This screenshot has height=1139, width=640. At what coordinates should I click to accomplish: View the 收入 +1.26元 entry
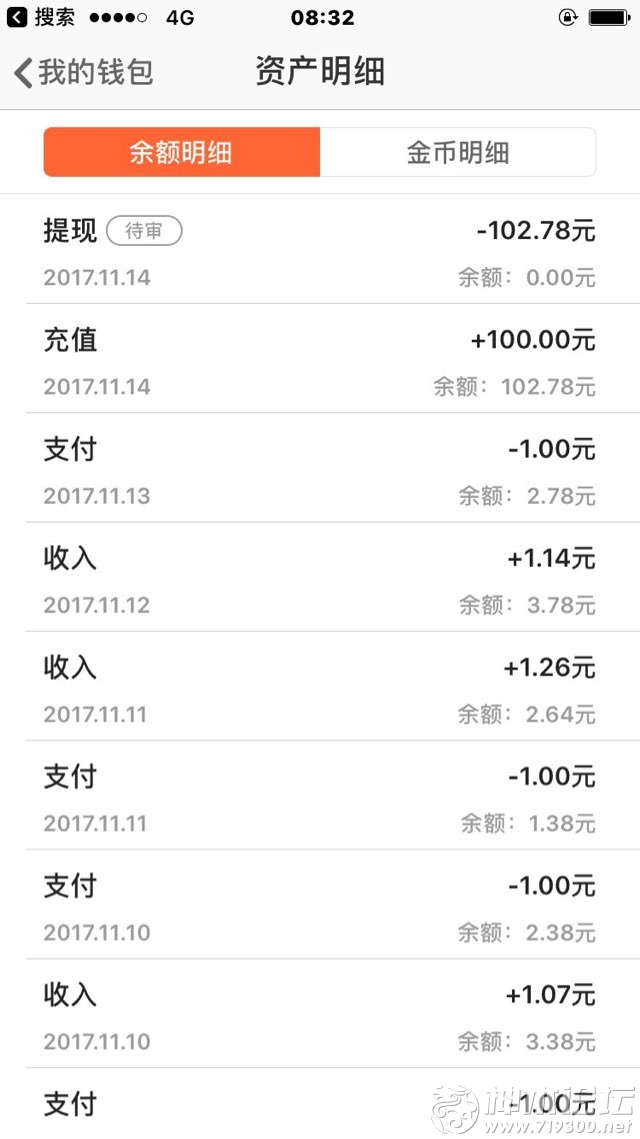(320, 686)
